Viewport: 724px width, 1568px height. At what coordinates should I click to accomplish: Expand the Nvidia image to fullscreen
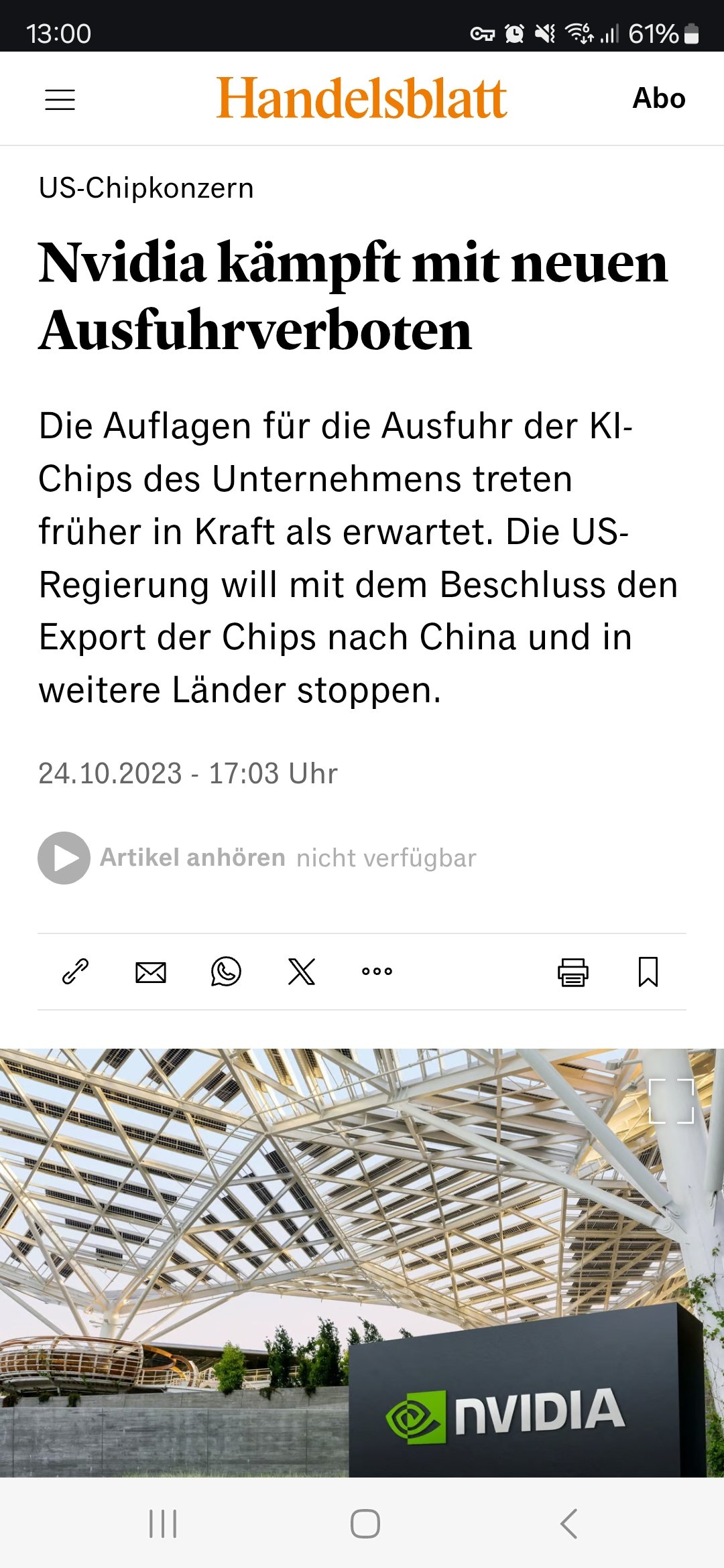tap(671, 1101)
